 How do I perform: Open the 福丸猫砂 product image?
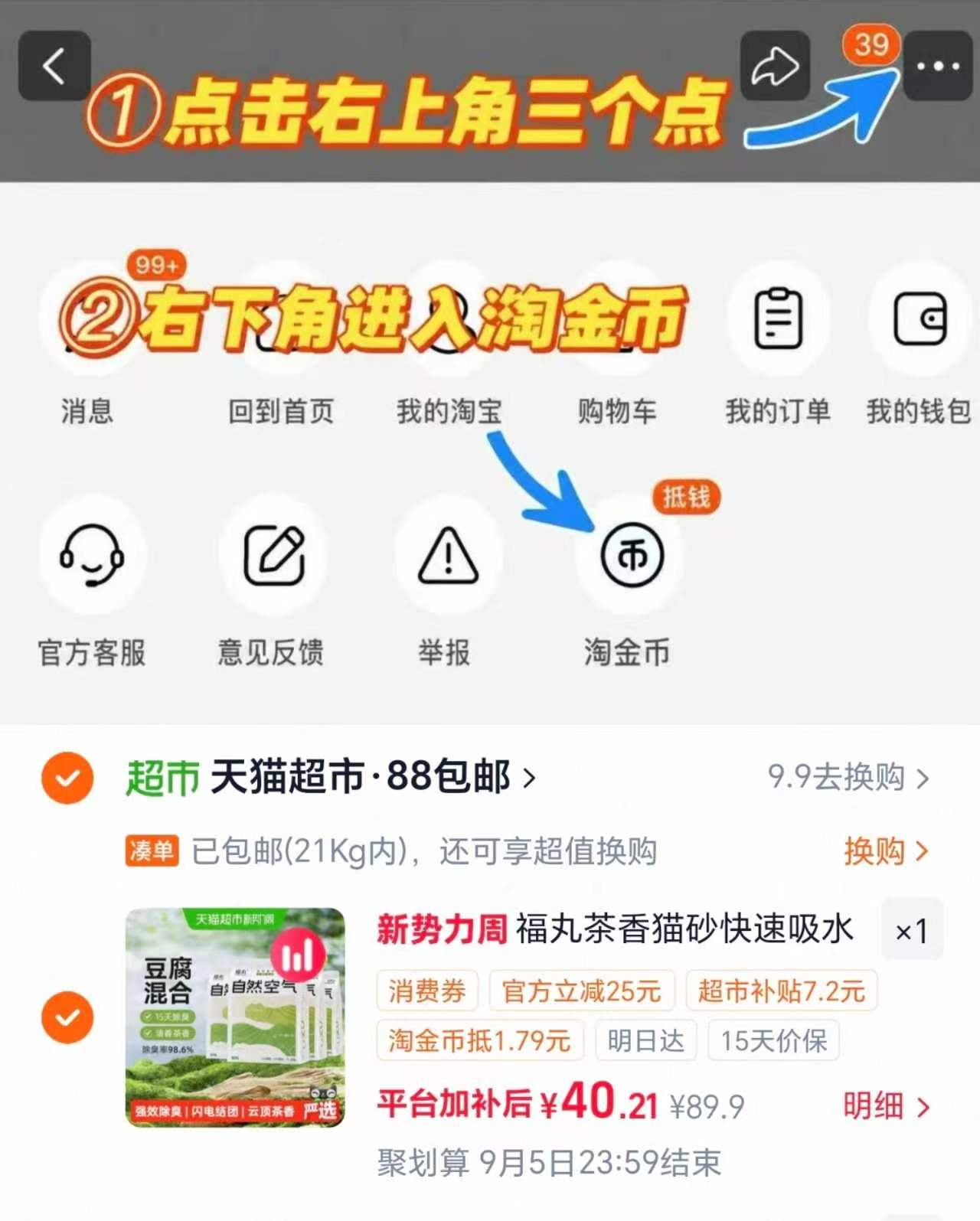[235, 1017]
